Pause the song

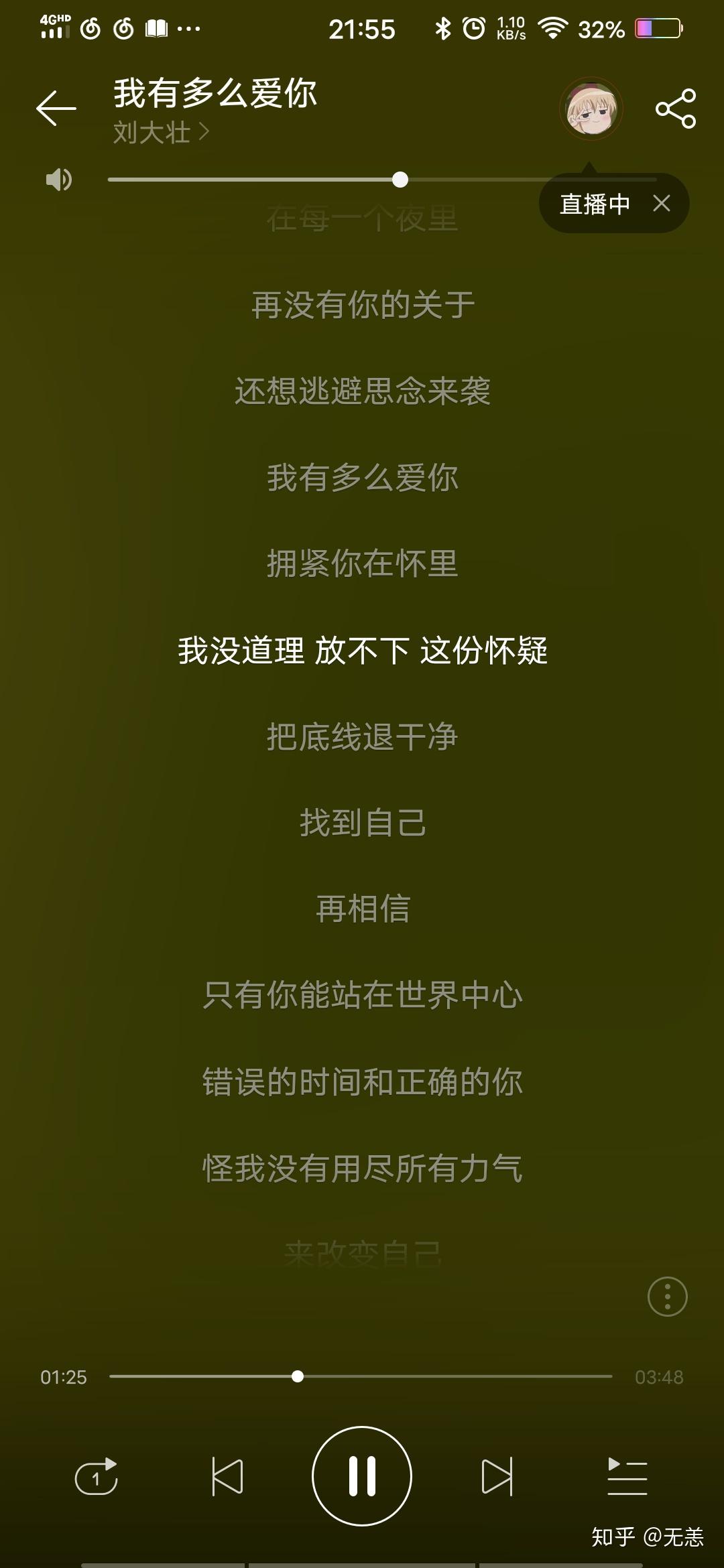pos(362,1476)
